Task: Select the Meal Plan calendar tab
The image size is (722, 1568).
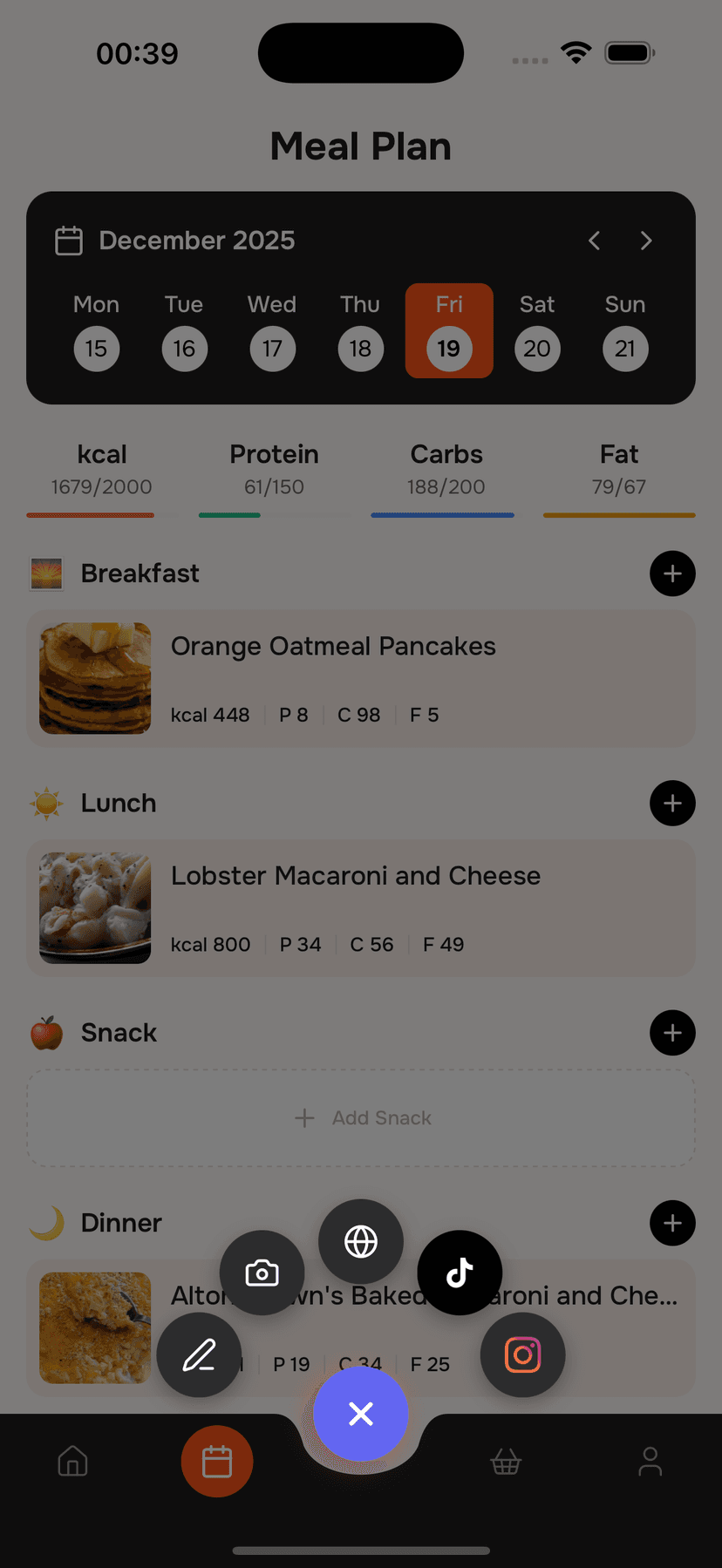Action: tap(216, 1461)
